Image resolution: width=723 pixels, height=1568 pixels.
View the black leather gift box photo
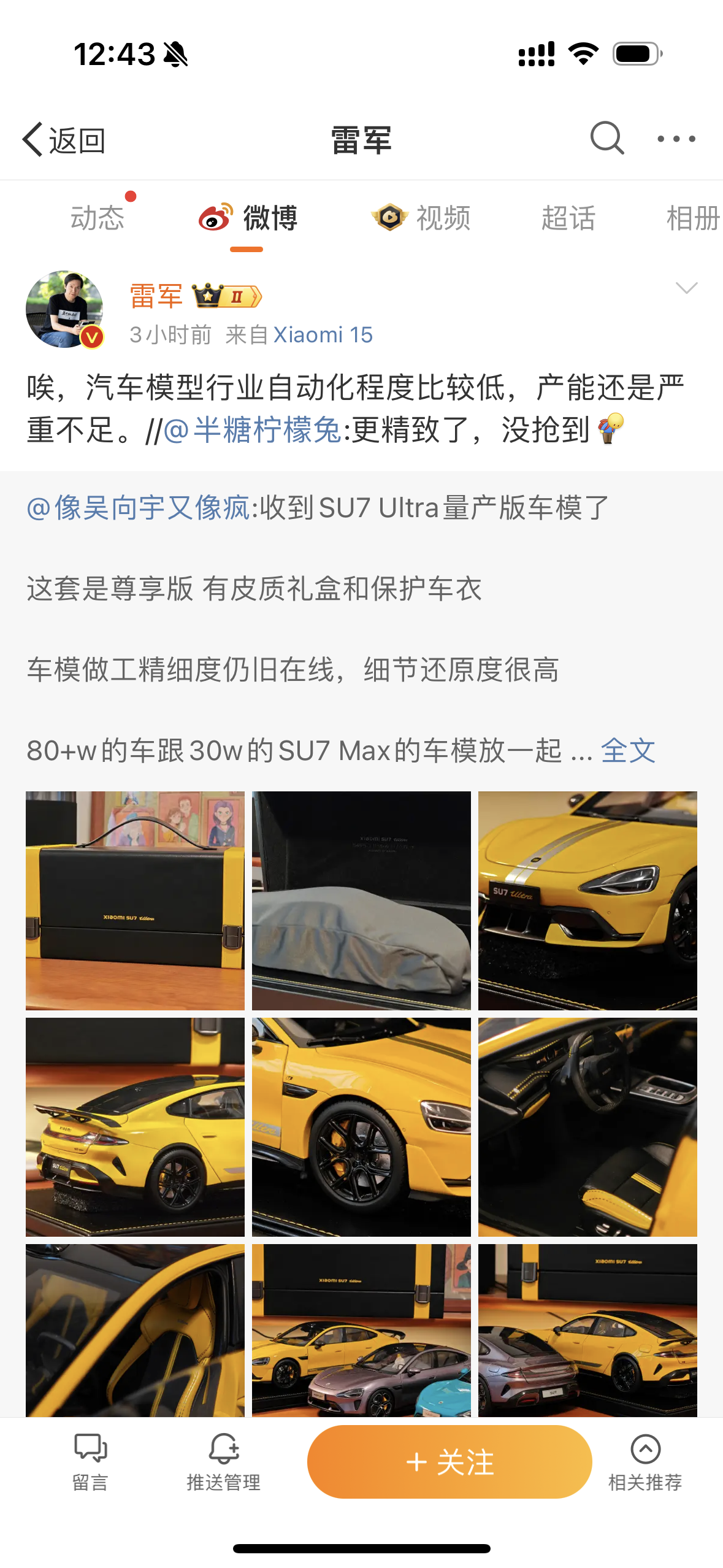coord(135,901)
